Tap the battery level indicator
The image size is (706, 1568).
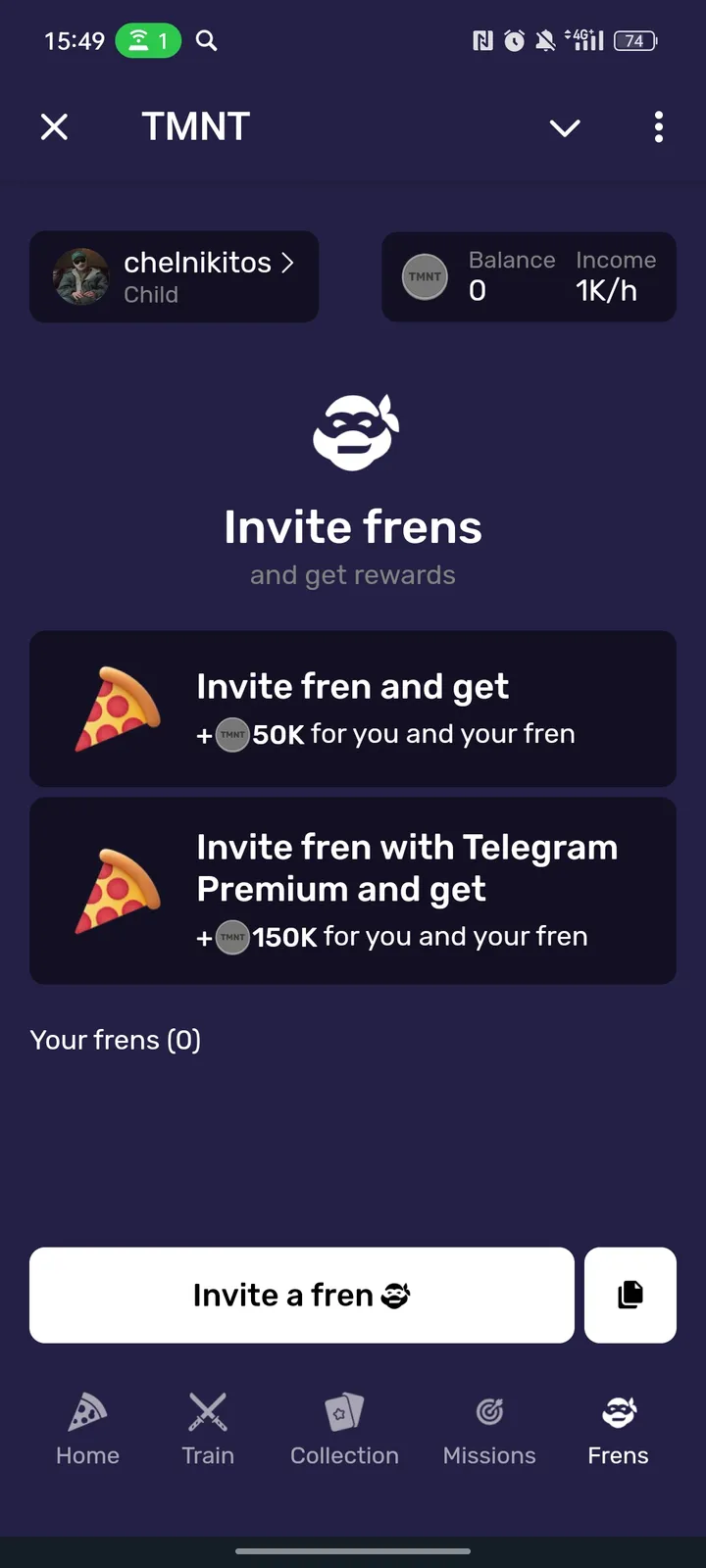(634, 41)
